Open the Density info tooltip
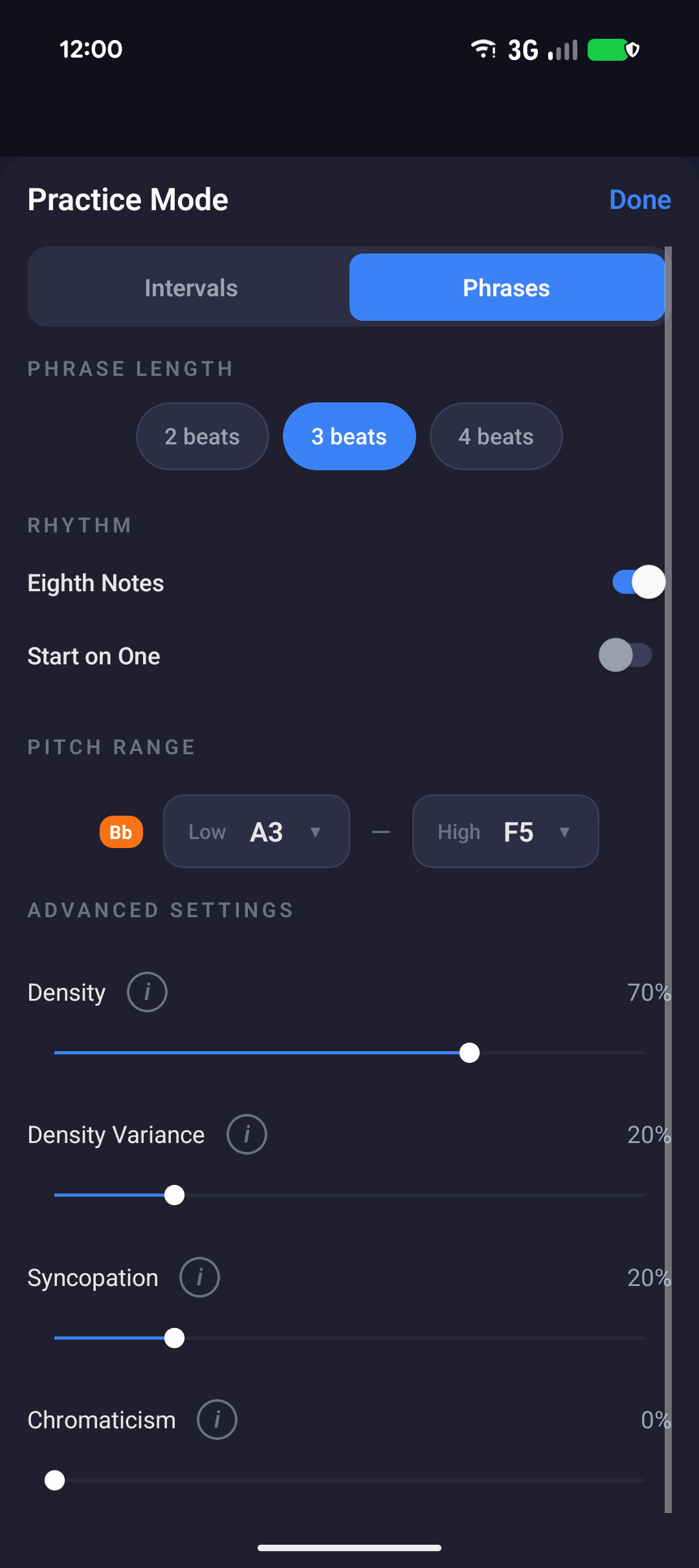This screenshot has height=1568, width=699. (x=146, y=992)
